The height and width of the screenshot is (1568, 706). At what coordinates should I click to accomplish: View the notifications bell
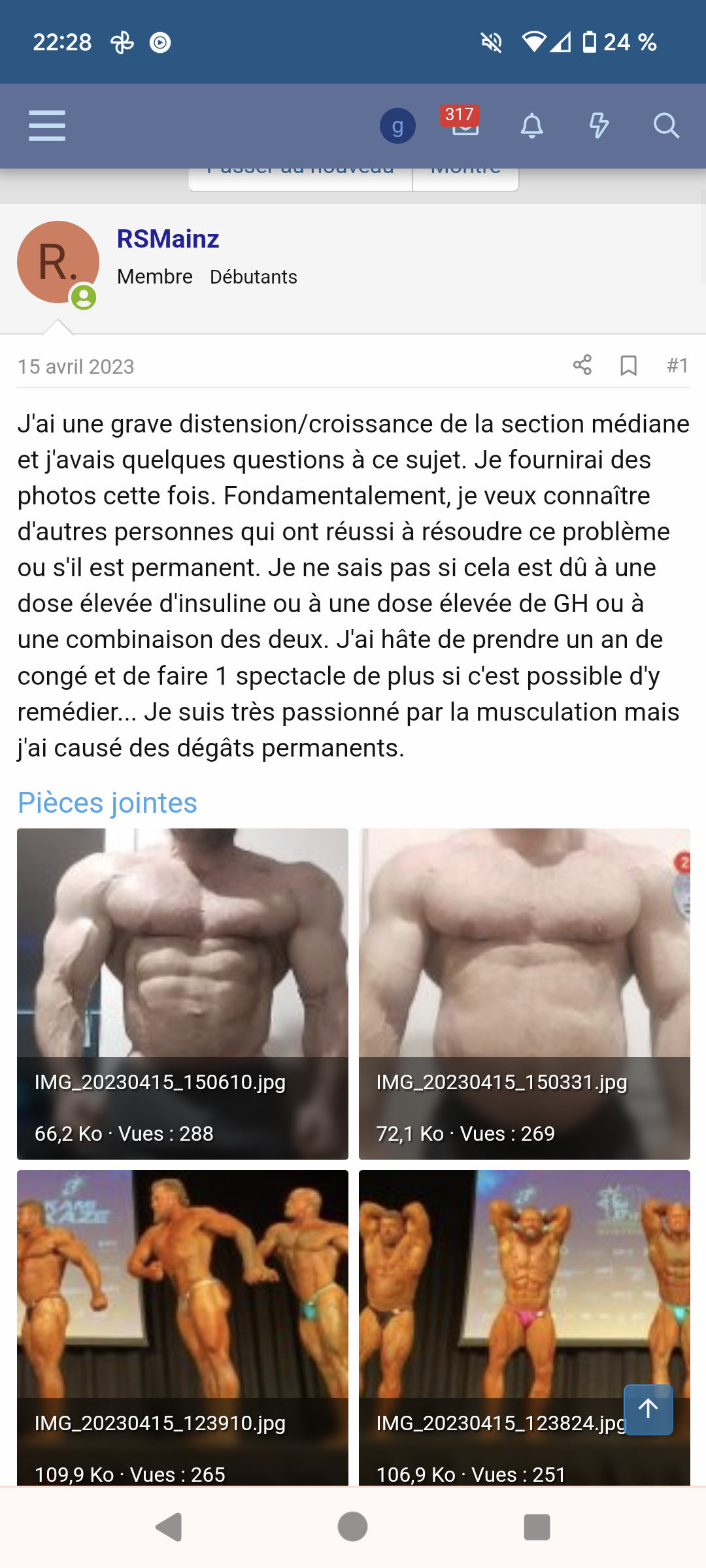(x=531, y=125)
